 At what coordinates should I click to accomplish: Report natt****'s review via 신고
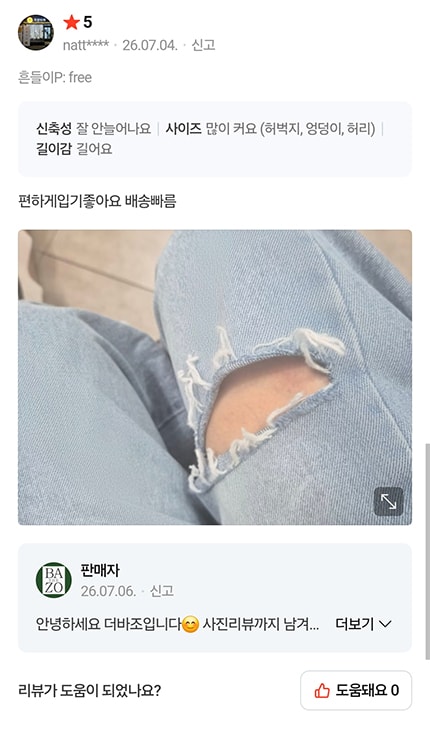coord(203,45)
